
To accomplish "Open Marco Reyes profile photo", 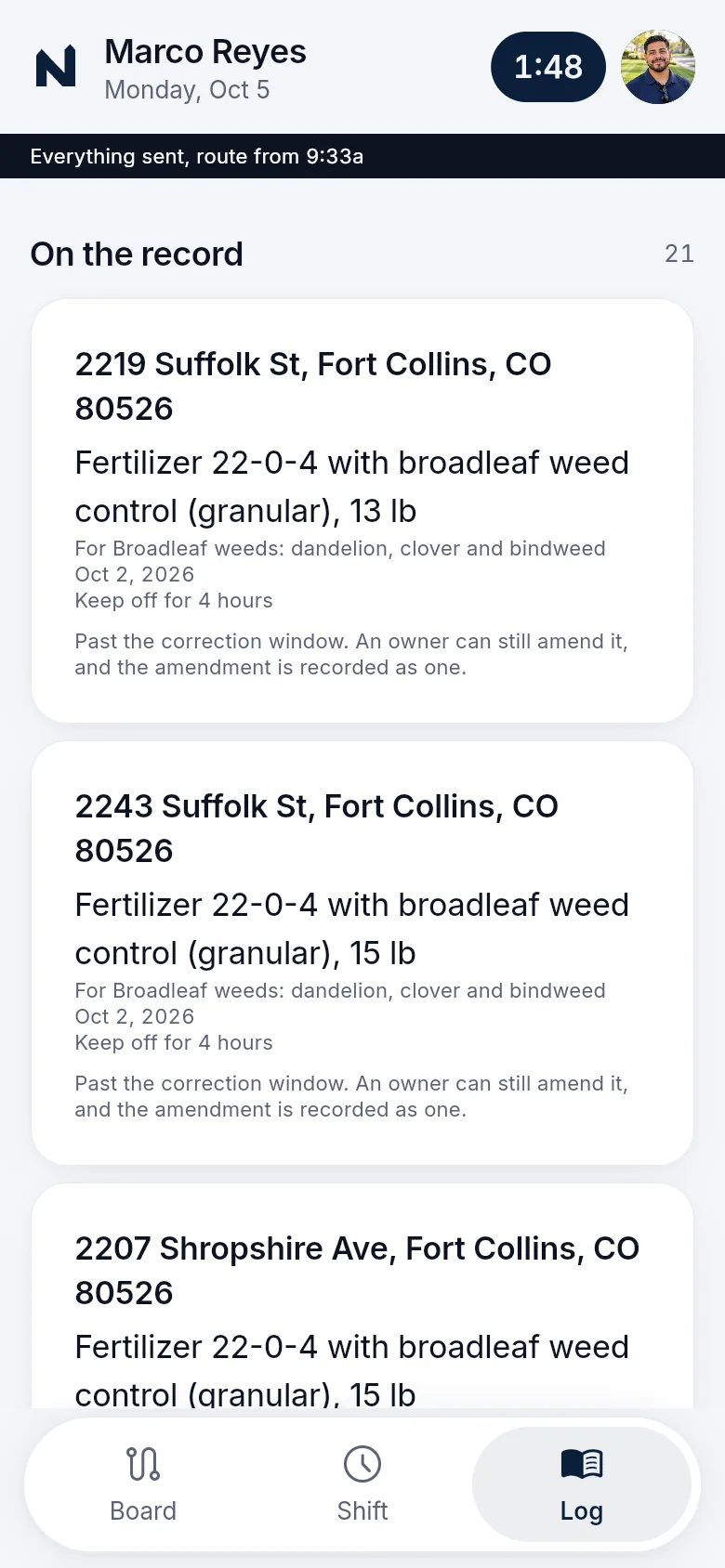I will click(x=658, y=67).
